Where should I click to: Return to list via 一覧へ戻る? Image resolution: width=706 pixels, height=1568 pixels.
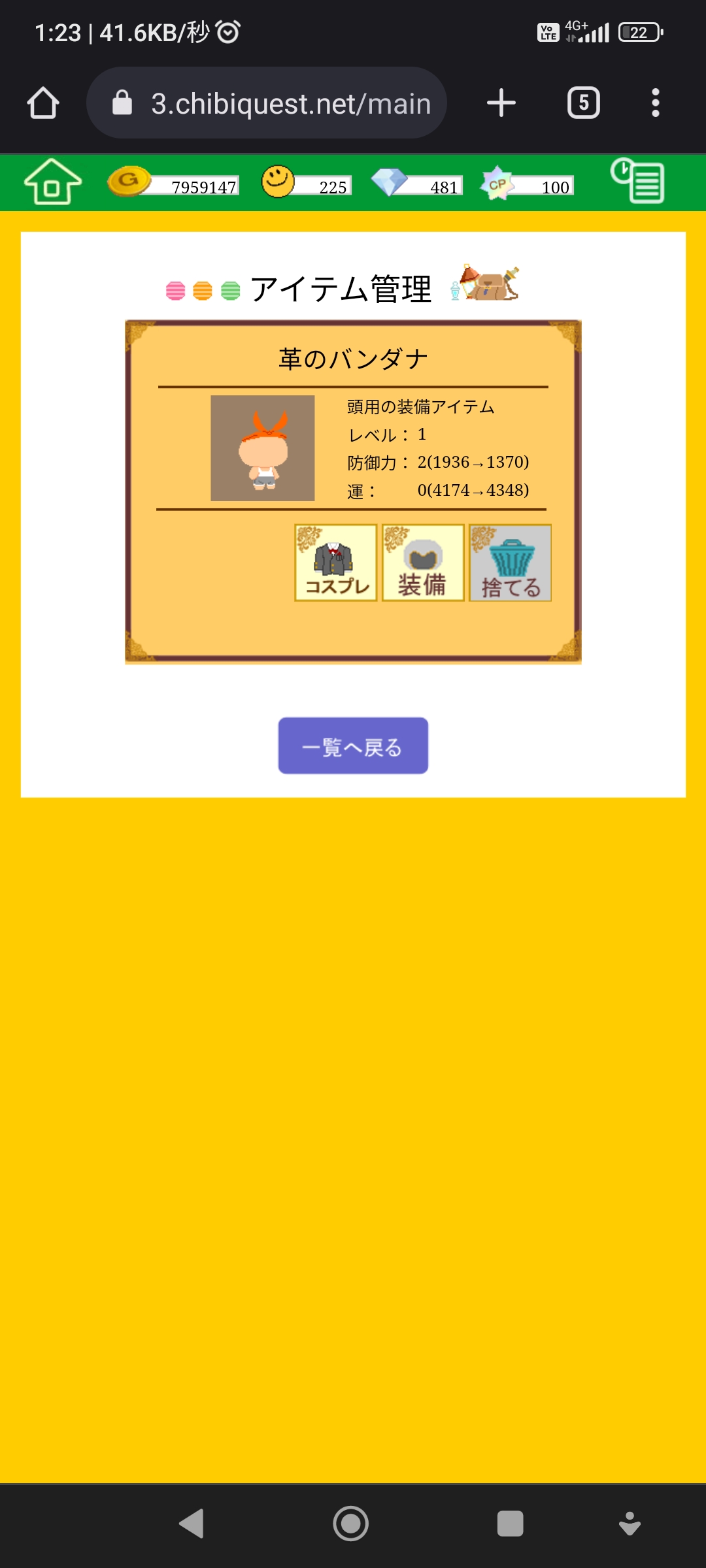pos(353,745)
